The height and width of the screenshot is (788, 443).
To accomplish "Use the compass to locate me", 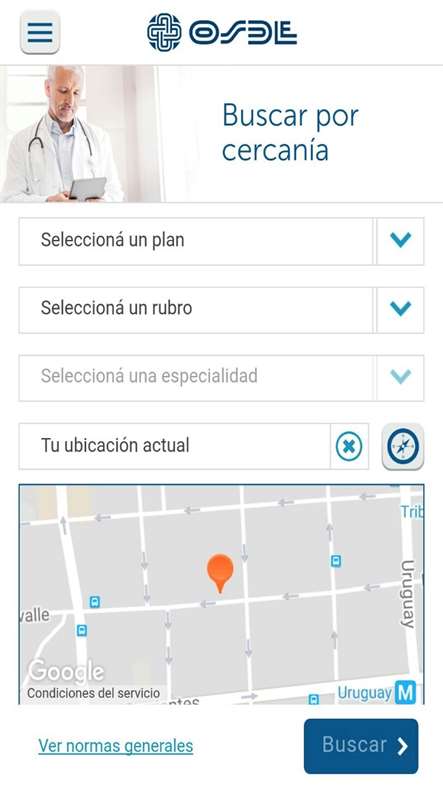I will 403,446.
